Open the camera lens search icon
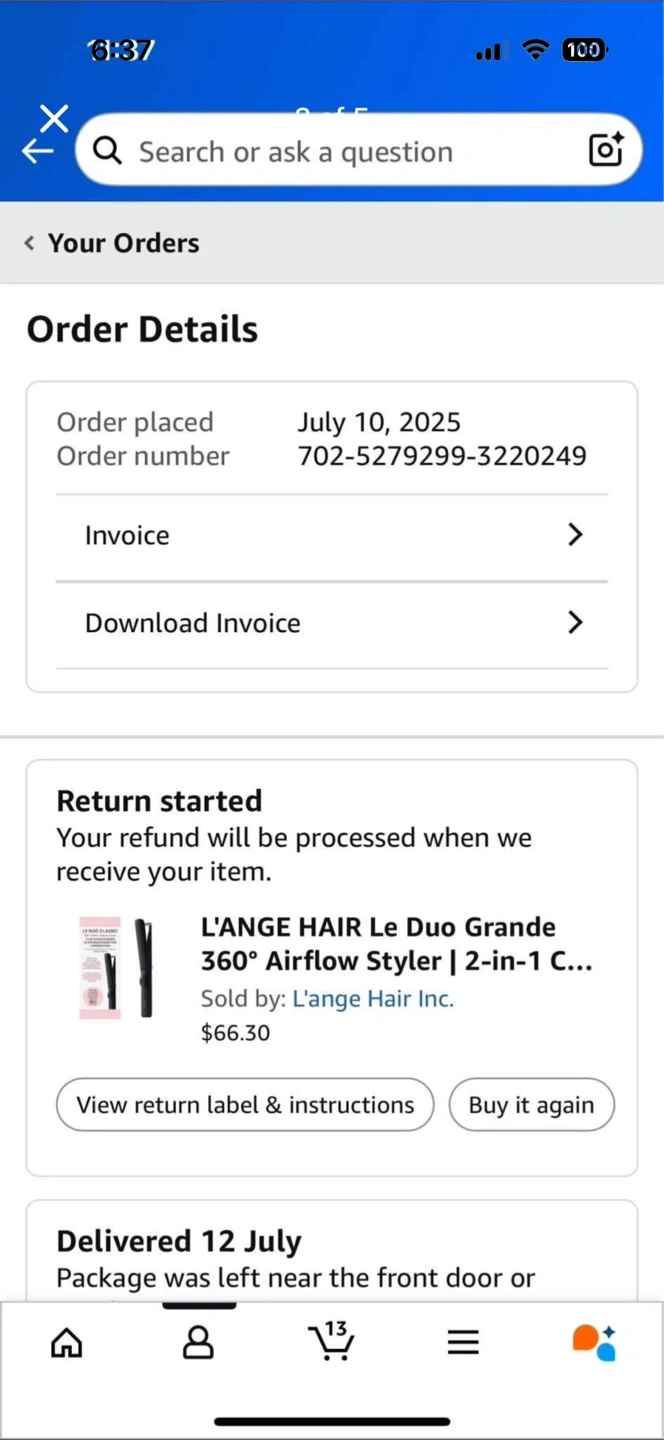Viewport: 664px width, 1440px height. click(x=606, y=150)
